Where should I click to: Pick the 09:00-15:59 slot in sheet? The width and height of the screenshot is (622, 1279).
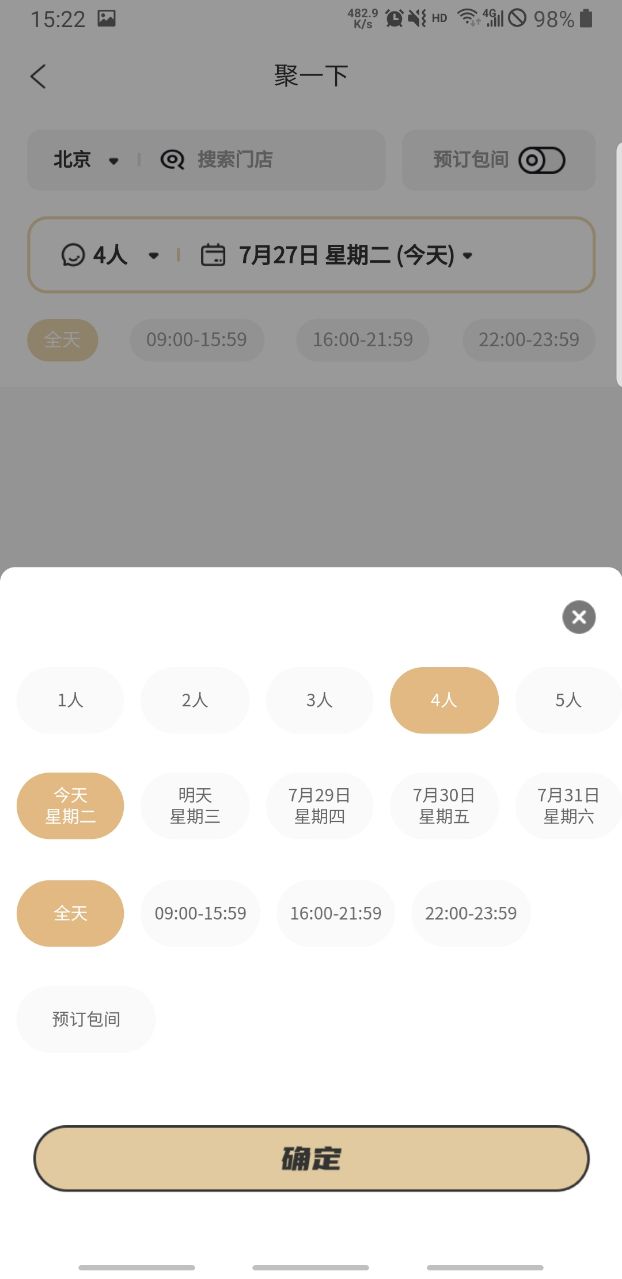click(200, 913)
